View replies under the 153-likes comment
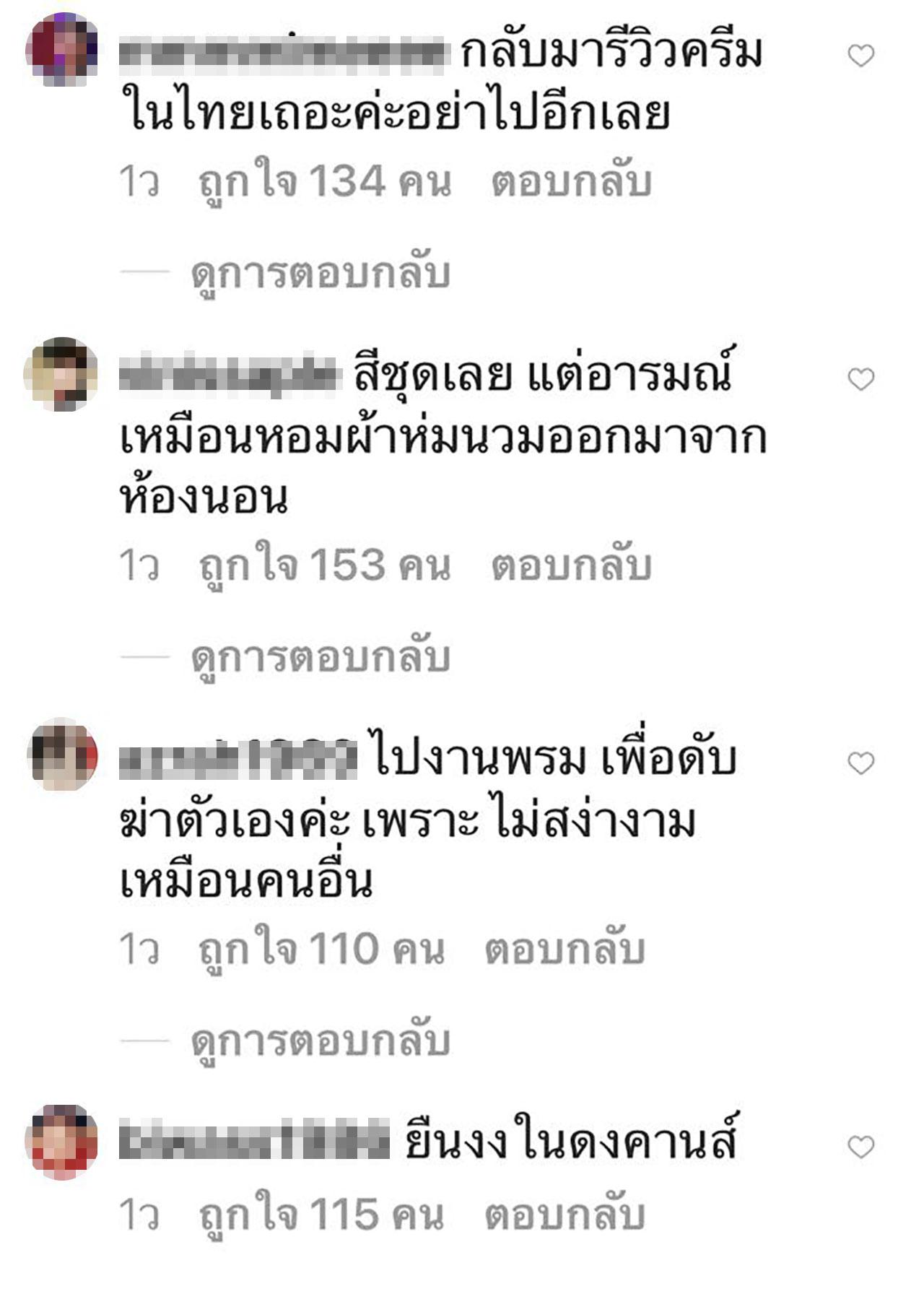The width and height of the screenshot is (924, 1294). point(320,657)
